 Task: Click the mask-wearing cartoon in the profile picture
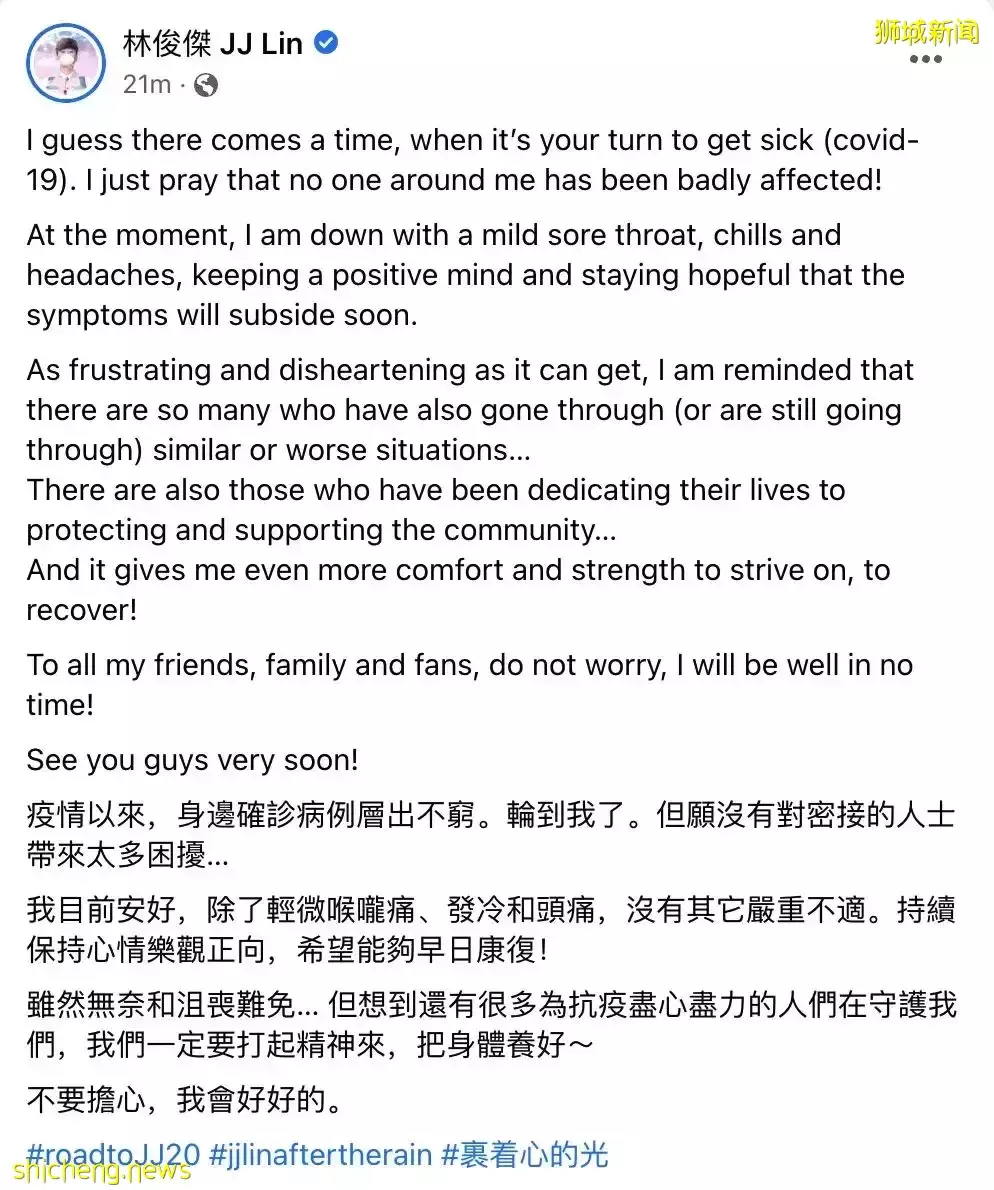pos(66,60)
